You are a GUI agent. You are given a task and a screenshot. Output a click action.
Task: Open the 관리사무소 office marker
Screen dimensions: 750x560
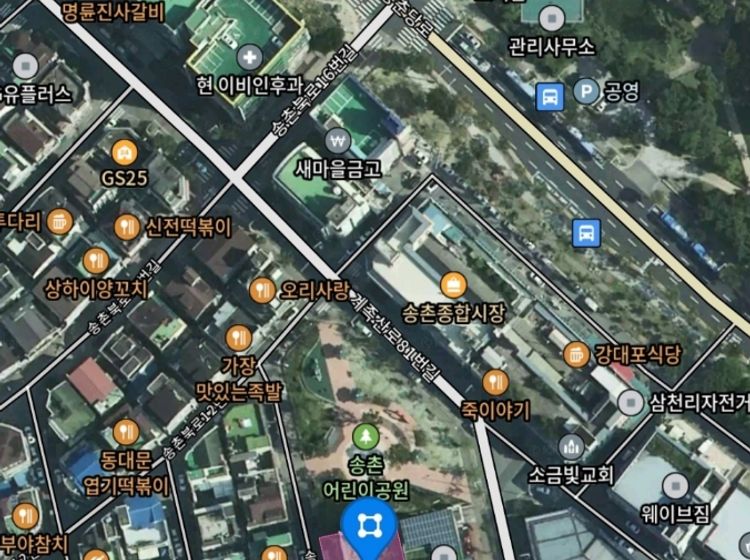[x=552, y=17]
